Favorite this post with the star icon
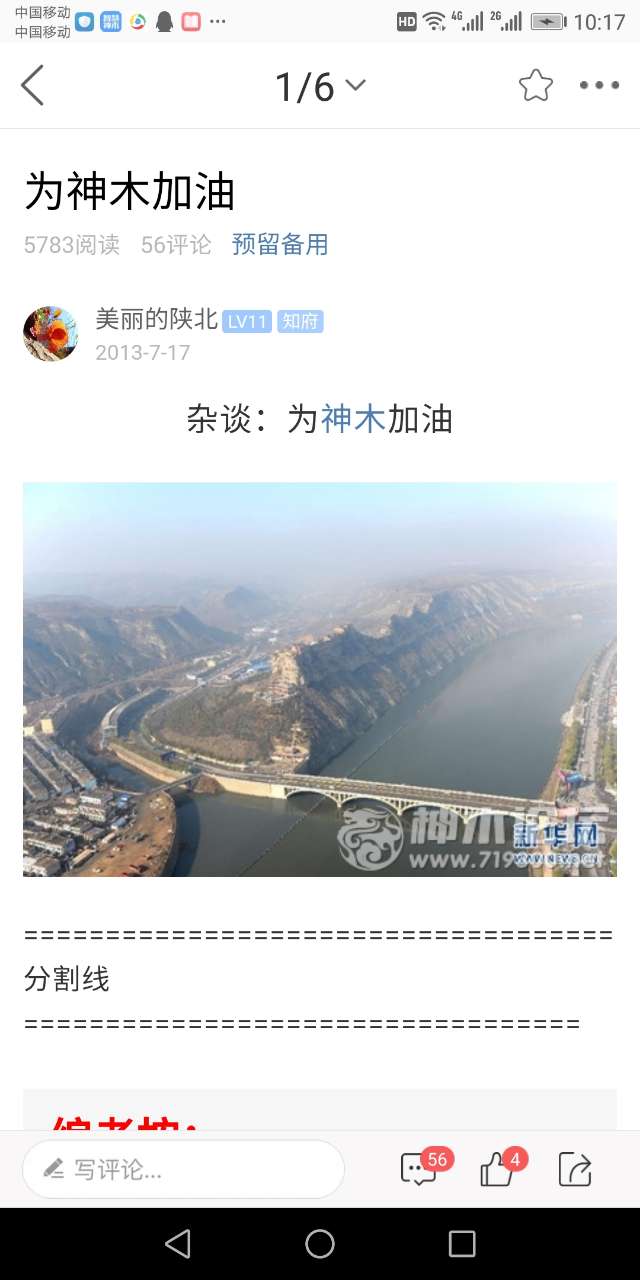 click(x=536, y=86)
